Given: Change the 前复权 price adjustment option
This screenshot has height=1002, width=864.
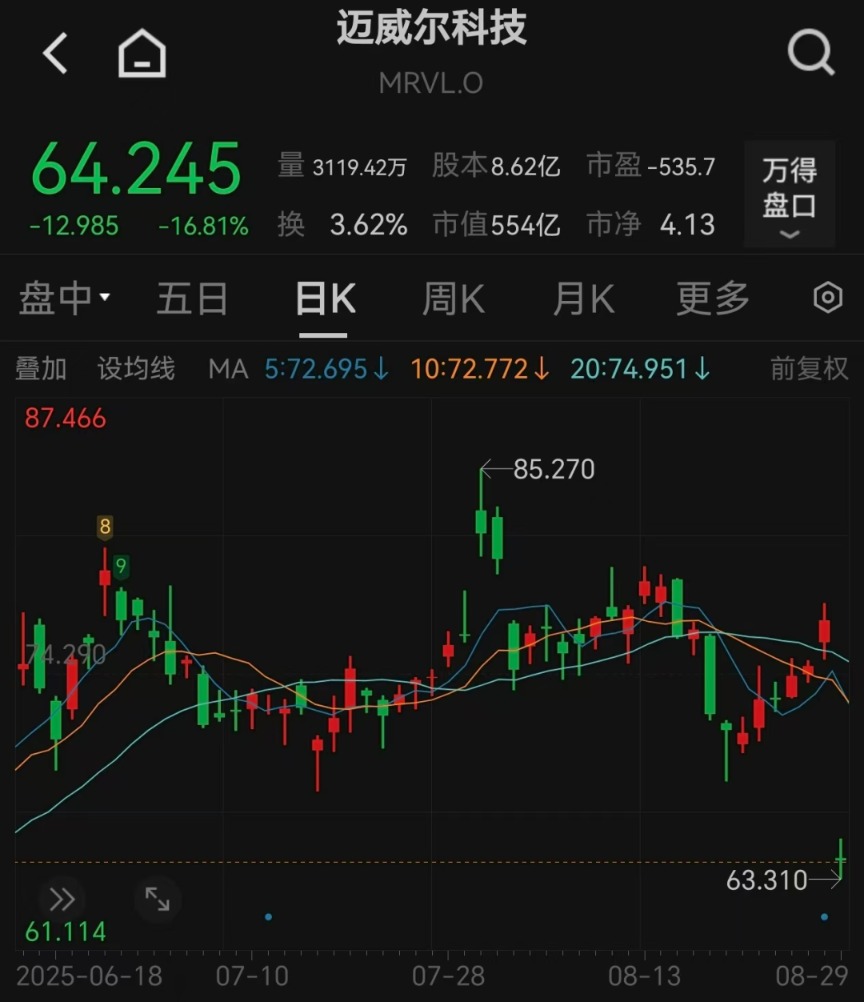Looking at the screenshot, I should click(808, 369).
